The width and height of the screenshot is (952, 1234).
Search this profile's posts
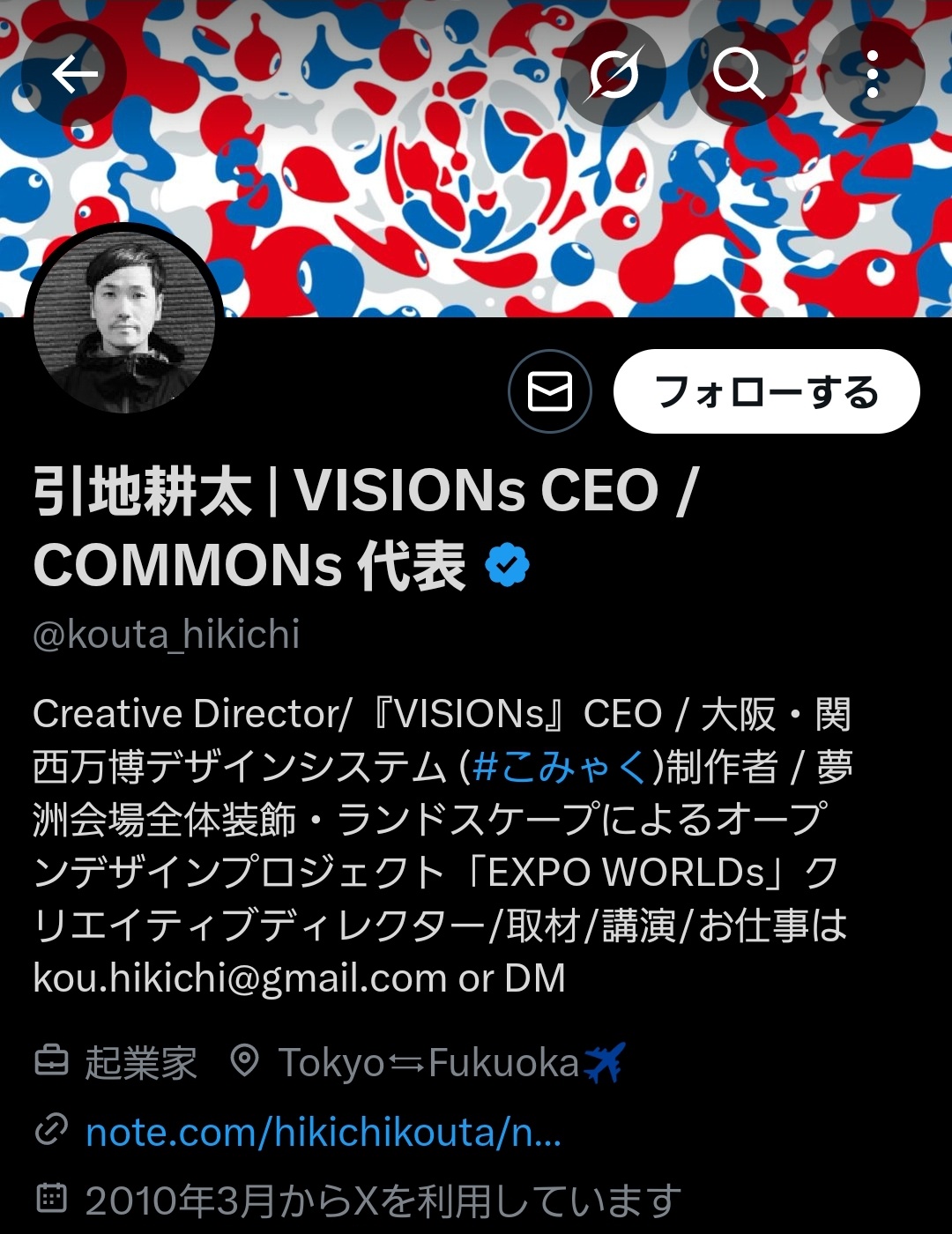coord(739,74)
